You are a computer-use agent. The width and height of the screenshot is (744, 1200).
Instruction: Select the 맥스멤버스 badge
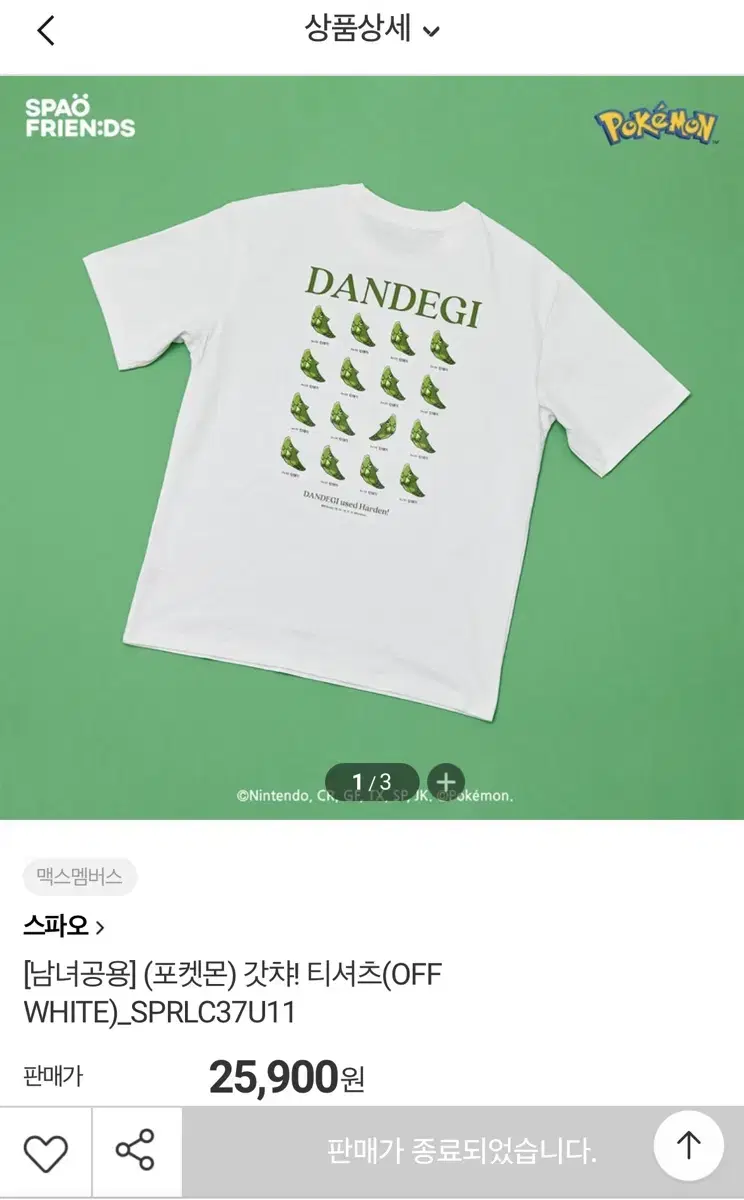coord(79,878)
